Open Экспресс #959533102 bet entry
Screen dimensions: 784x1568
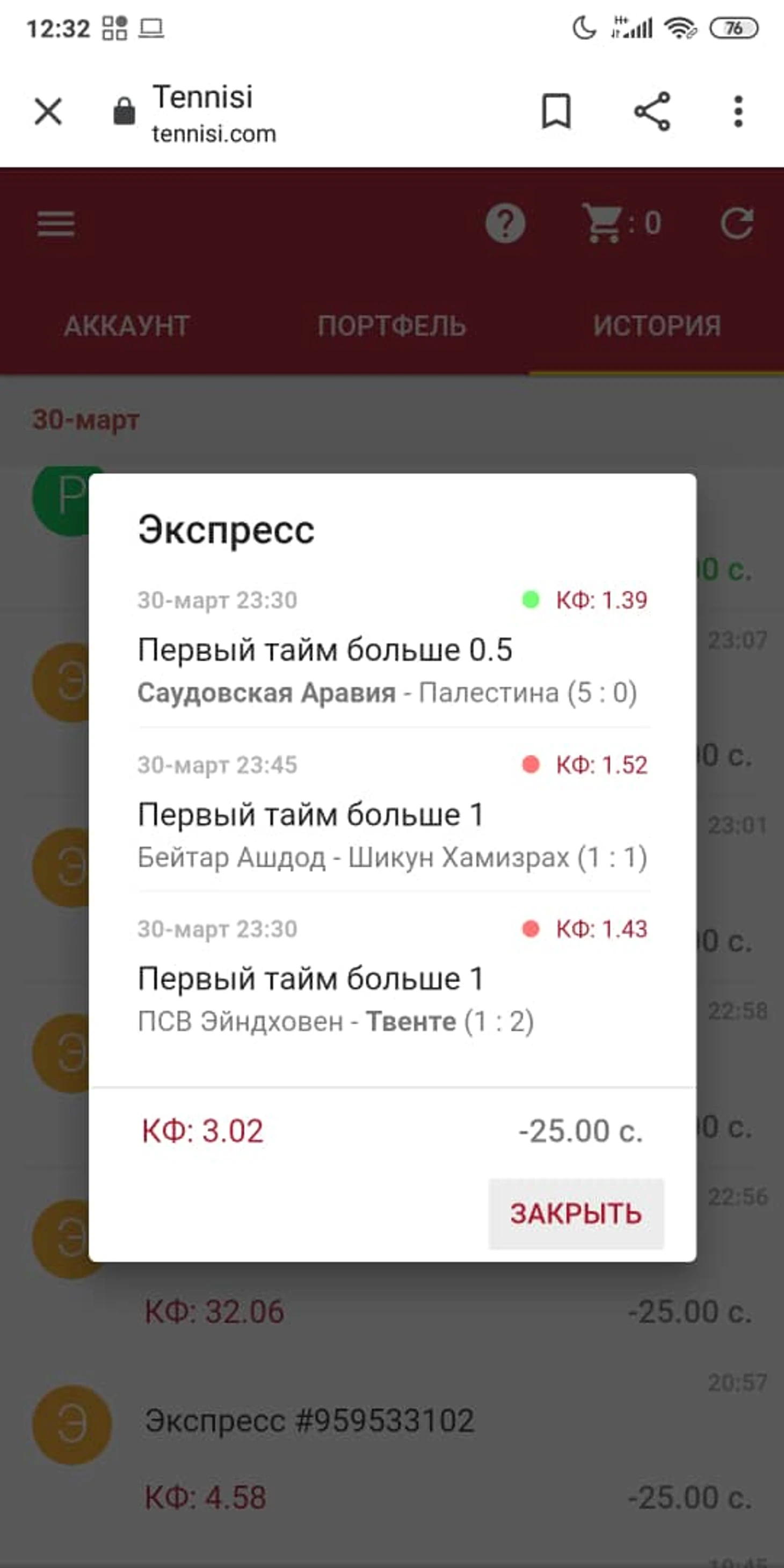pos(309,1421)
